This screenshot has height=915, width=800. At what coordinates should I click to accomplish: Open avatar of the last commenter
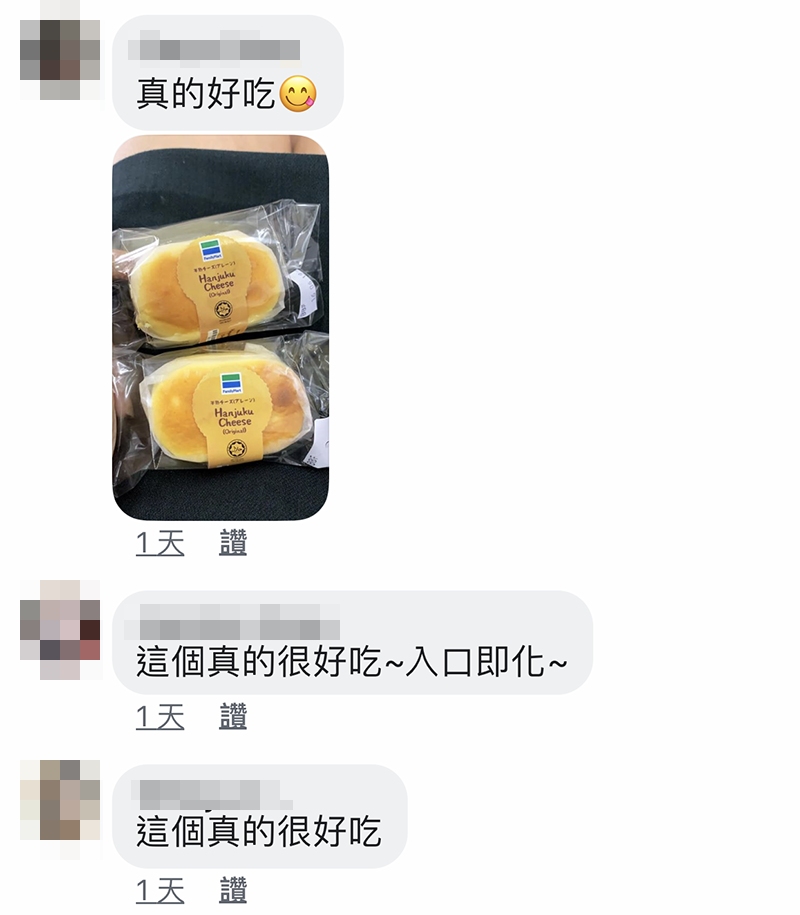[61, 802]
